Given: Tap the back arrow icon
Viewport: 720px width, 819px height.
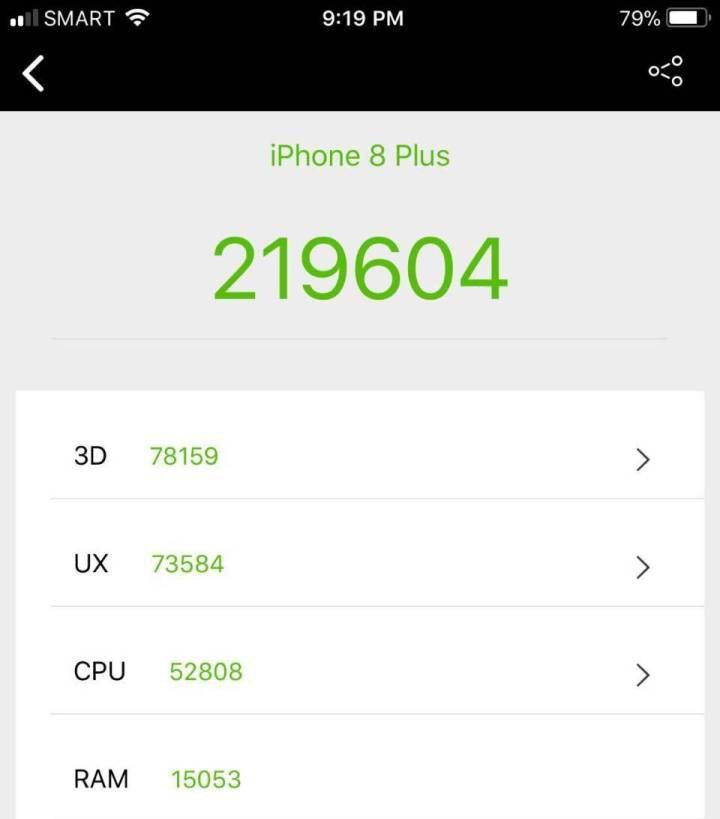Looking at the screenshot, I should tap(32, 72).
